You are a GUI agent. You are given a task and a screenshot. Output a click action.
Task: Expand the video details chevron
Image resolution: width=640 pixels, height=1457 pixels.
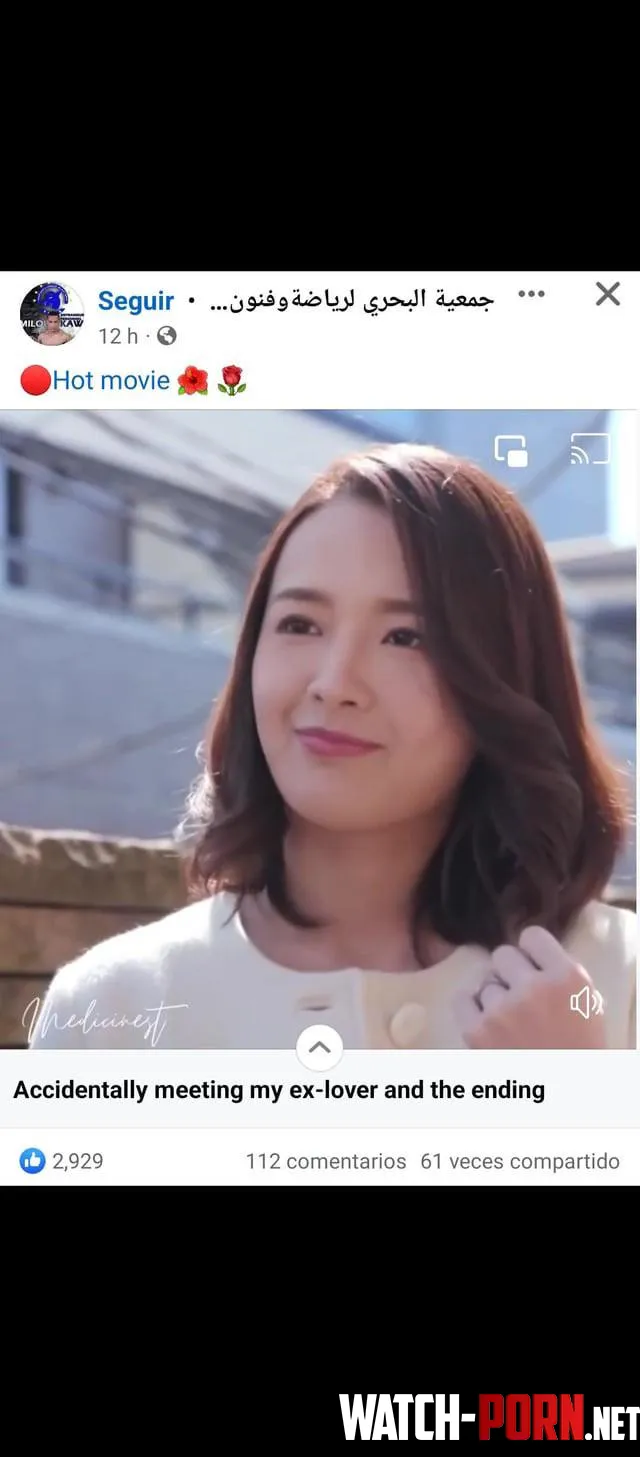(319, 1048)
